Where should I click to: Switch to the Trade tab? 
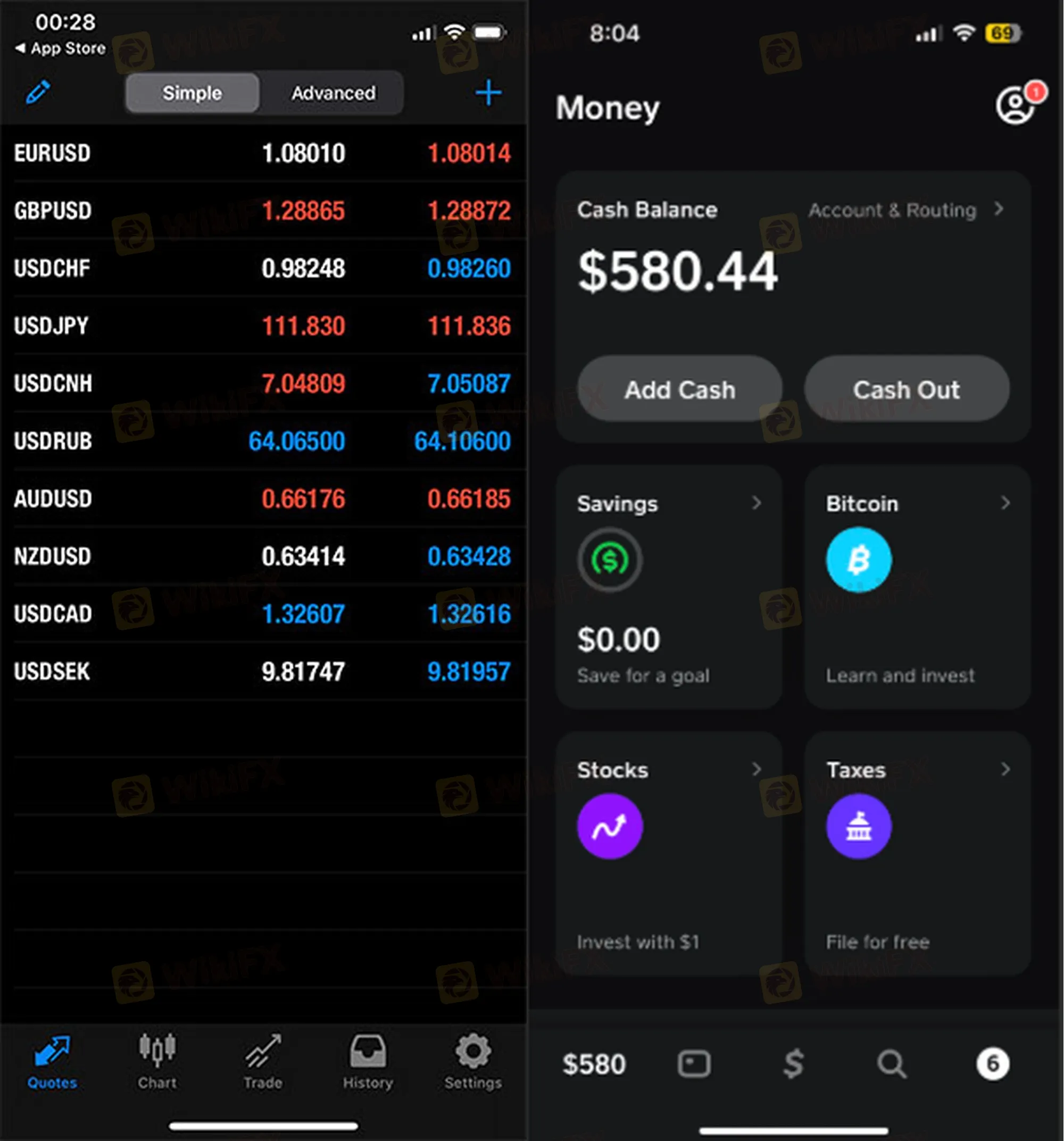263,1061
